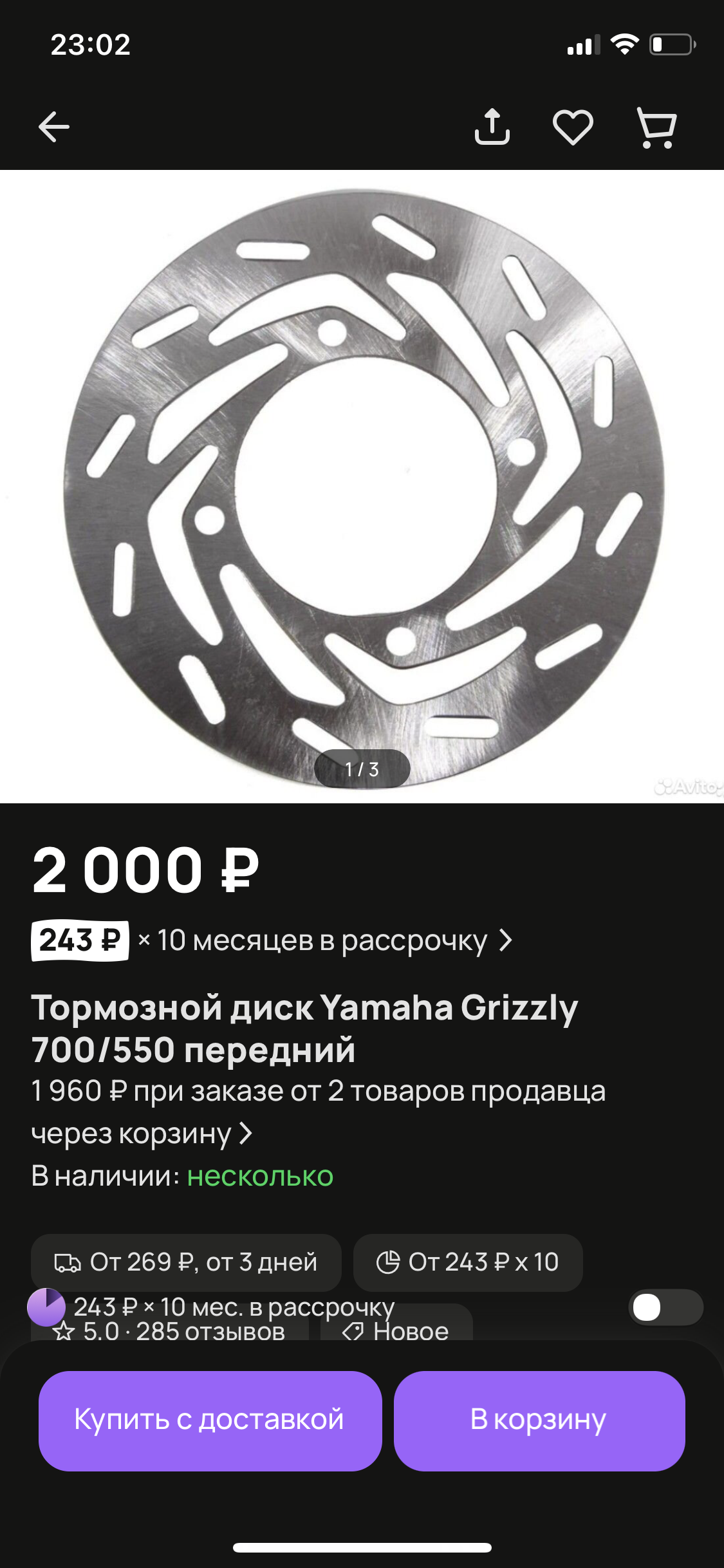
Task: Buy with delivery via 'Купить с доставкой'
Action: click(x=210, y=1421)
